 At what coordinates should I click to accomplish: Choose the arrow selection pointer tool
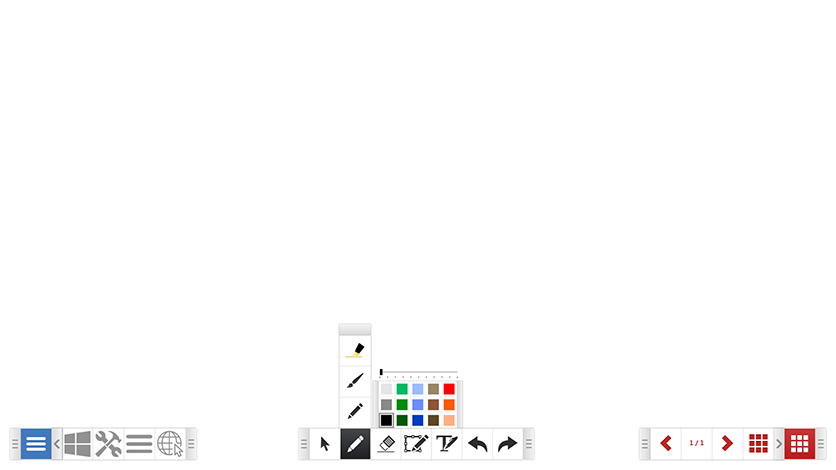coord(325,443)
